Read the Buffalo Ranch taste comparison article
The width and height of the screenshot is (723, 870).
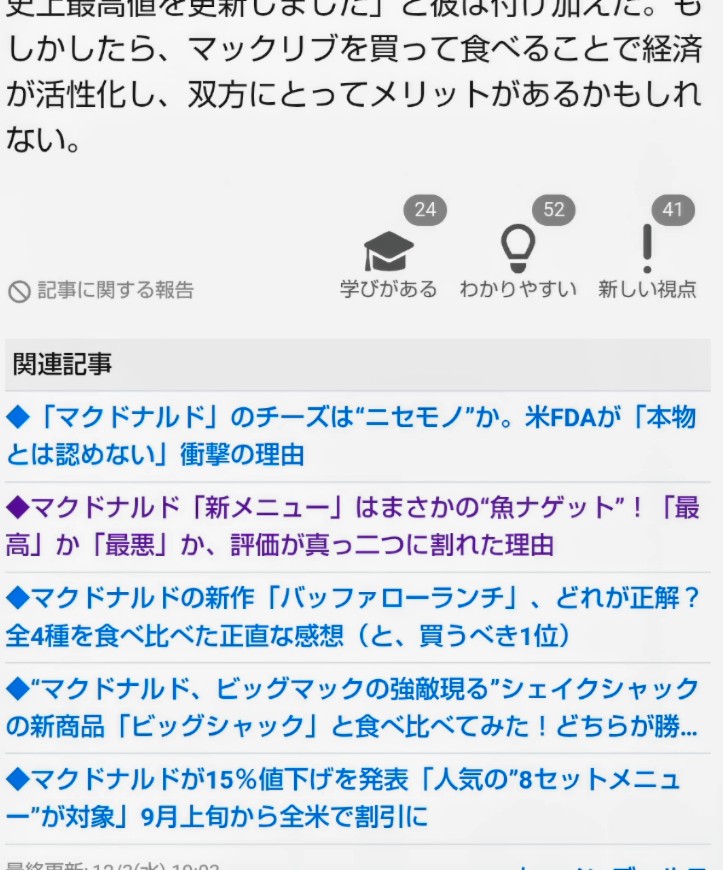click(351, 615)
